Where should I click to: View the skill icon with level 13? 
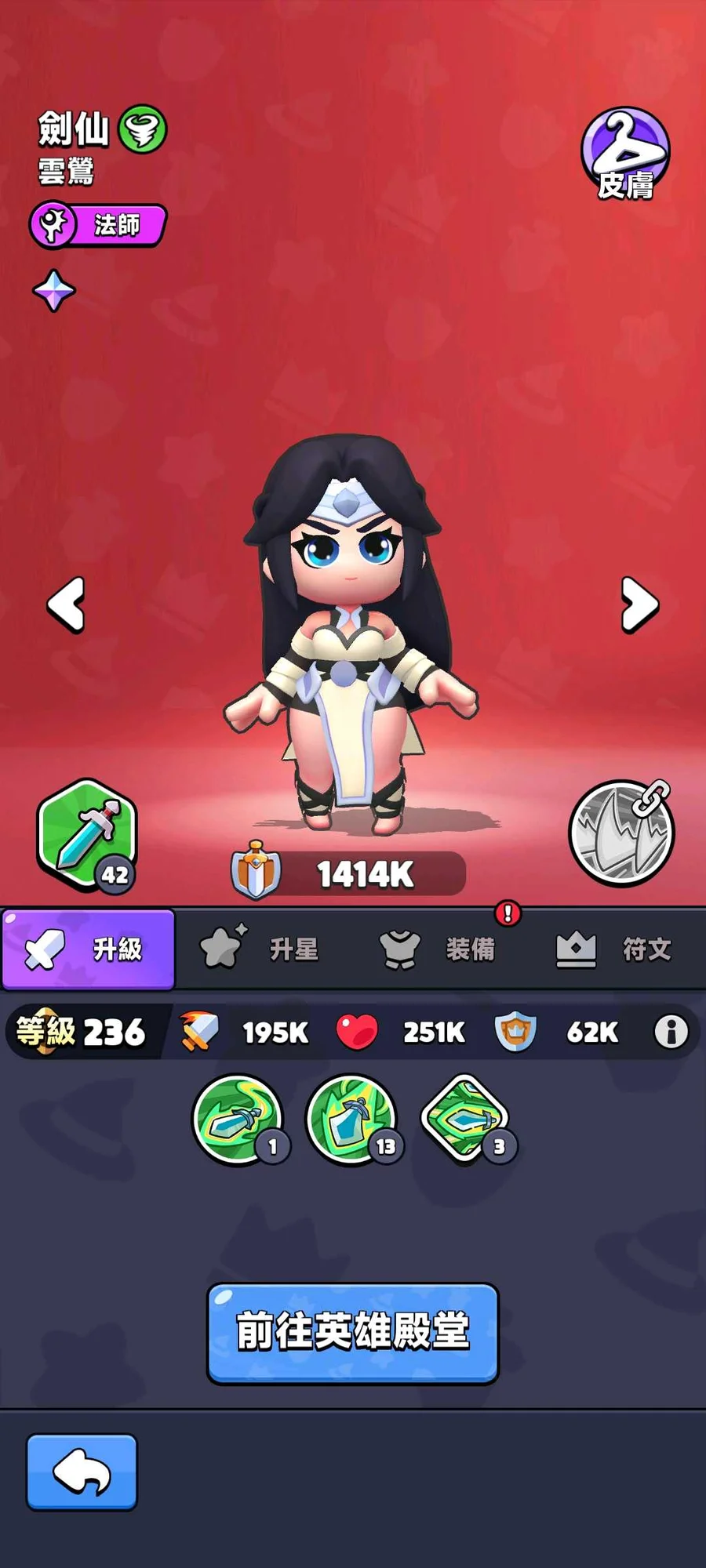click(353, 1120)
